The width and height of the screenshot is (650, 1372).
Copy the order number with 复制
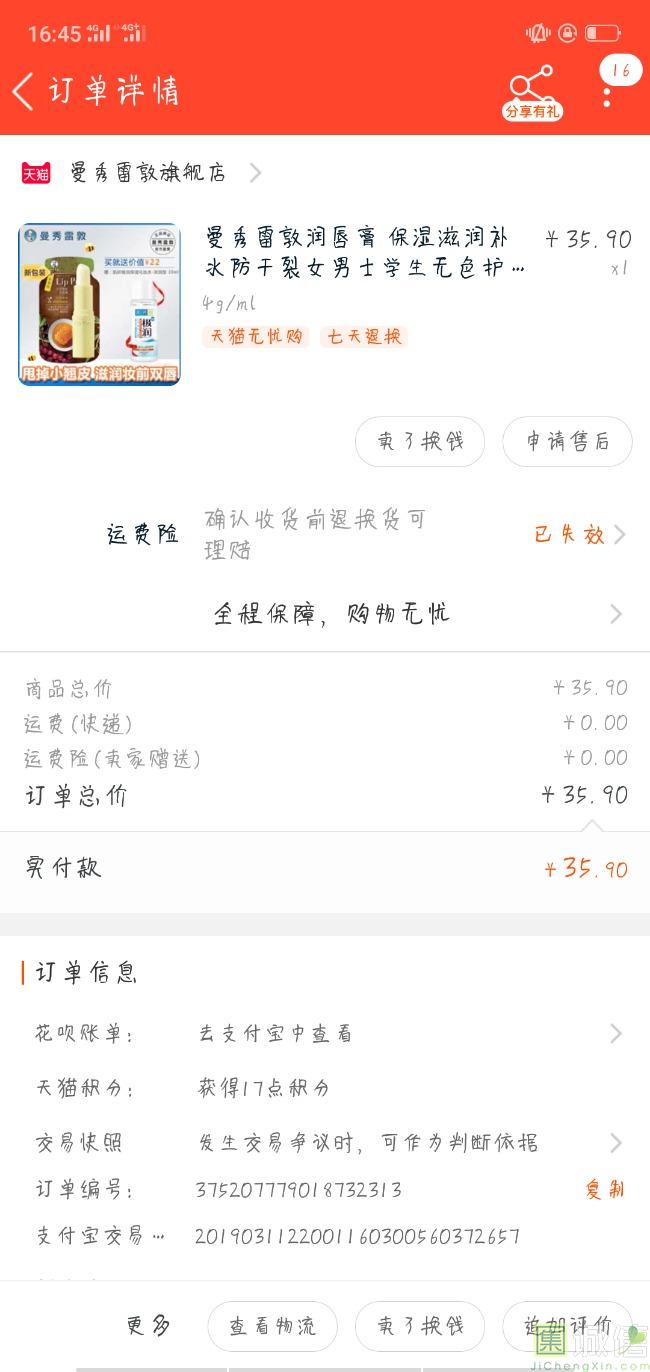pos(605,1189)
